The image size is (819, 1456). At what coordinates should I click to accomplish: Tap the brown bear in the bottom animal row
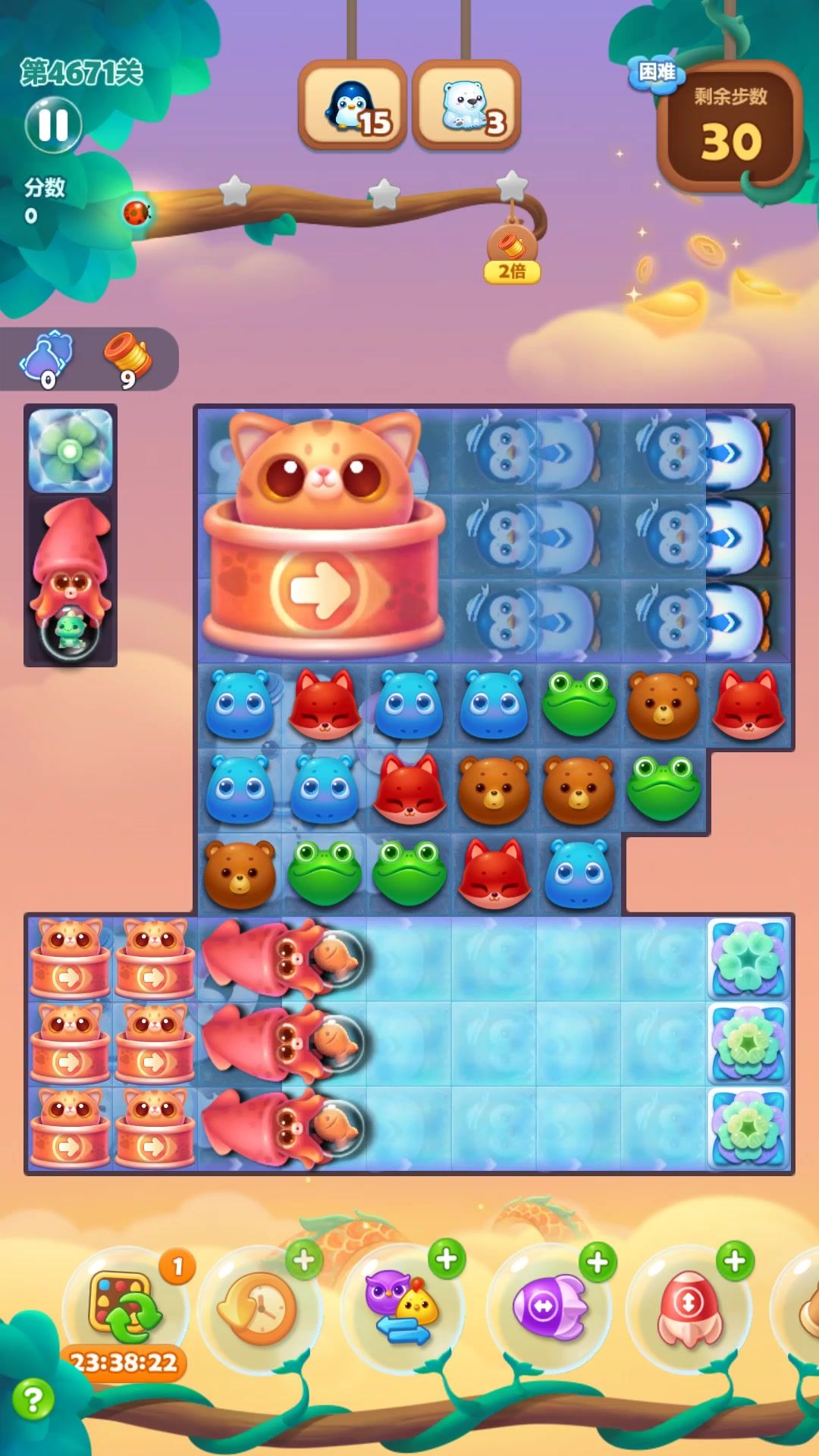(240, 874)
